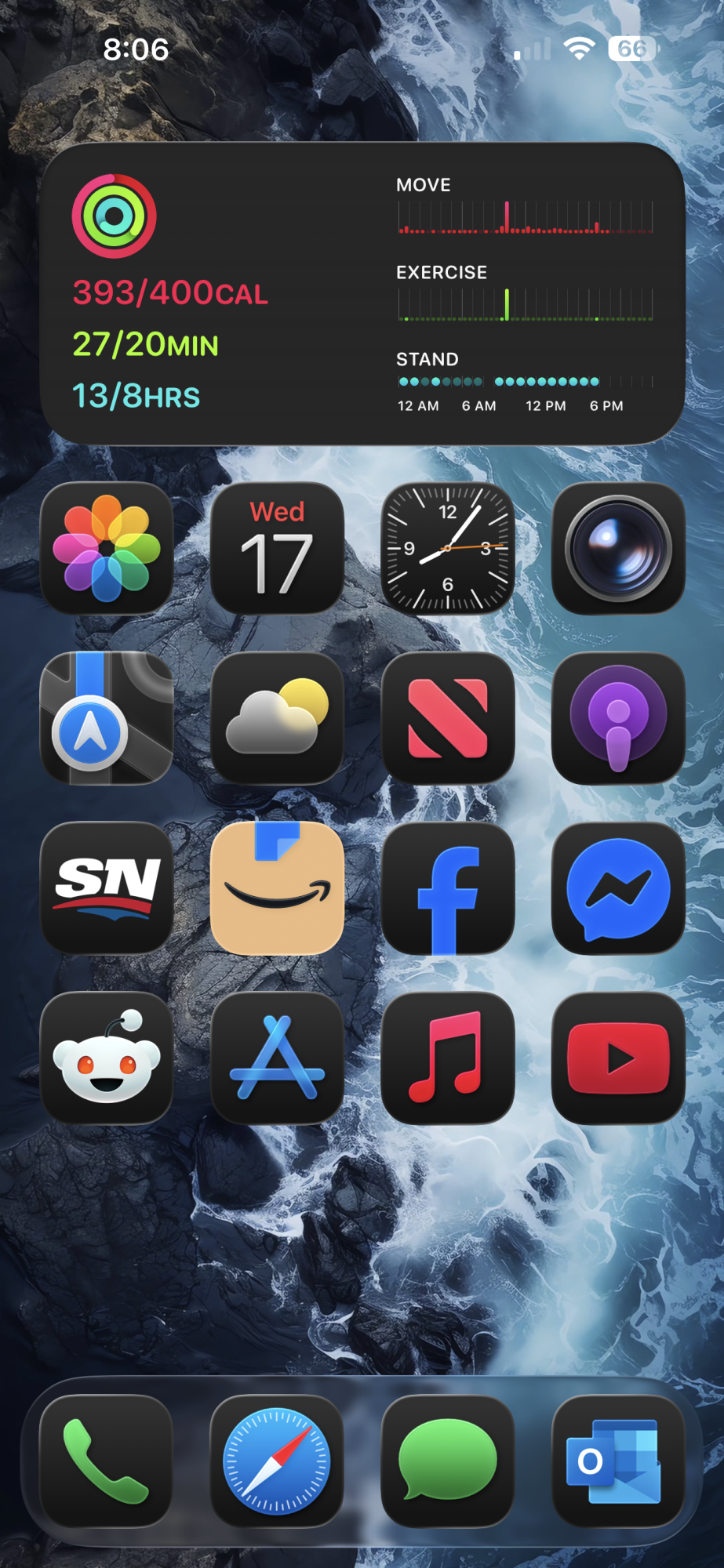Open the App Store
Screen dimensions: 724x1568
(x=277, y=1058)
